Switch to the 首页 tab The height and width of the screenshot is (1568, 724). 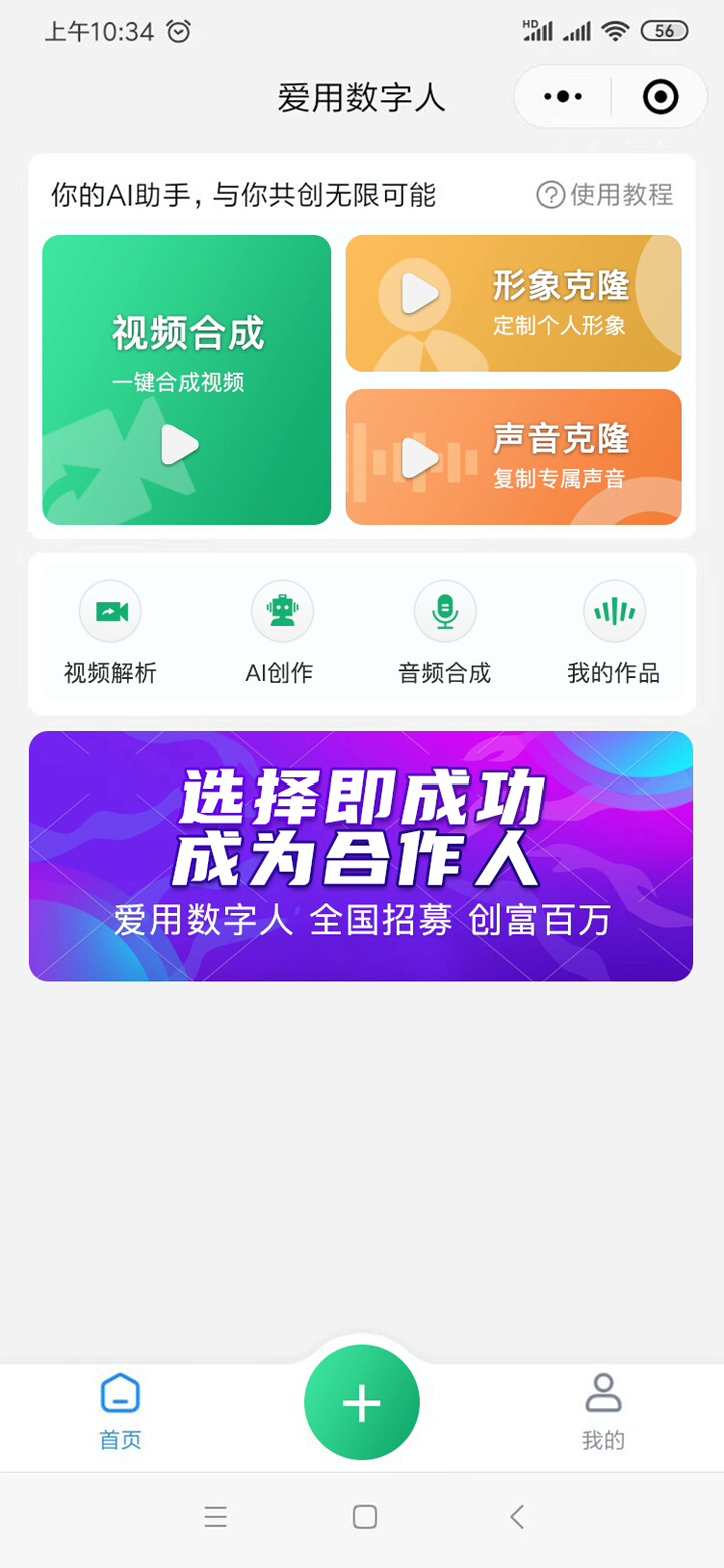click(x=120, y=1412)
